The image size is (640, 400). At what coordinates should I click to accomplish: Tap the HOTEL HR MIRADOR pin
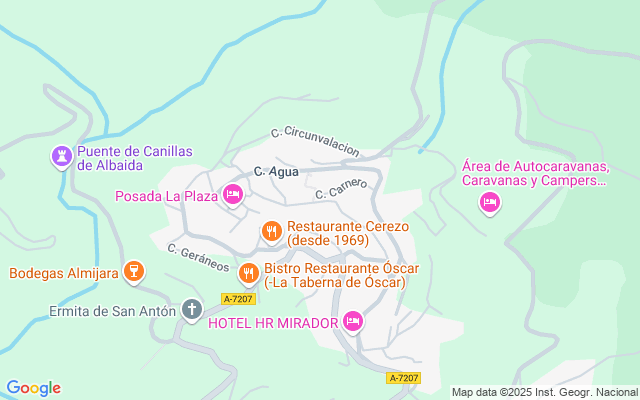(351, 322)
